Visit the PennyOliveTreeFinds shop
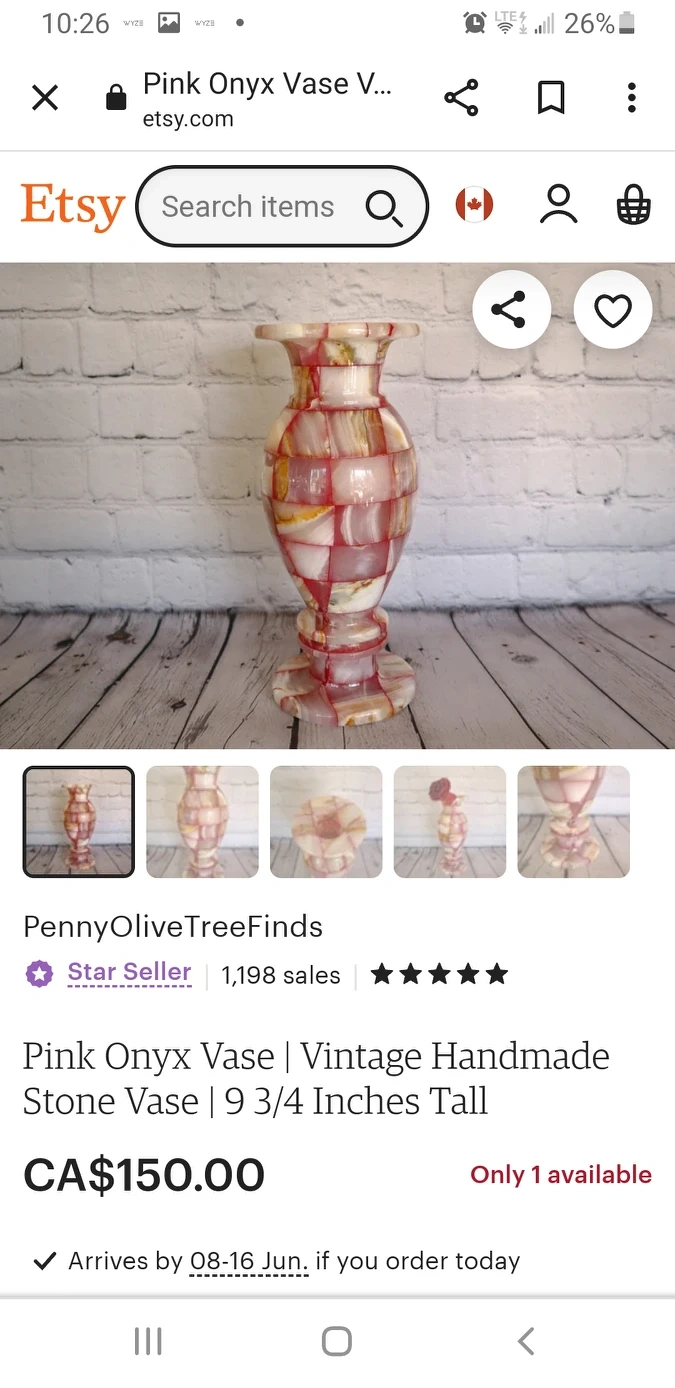This screenshot has width=675, height=1388. point(173,927)
